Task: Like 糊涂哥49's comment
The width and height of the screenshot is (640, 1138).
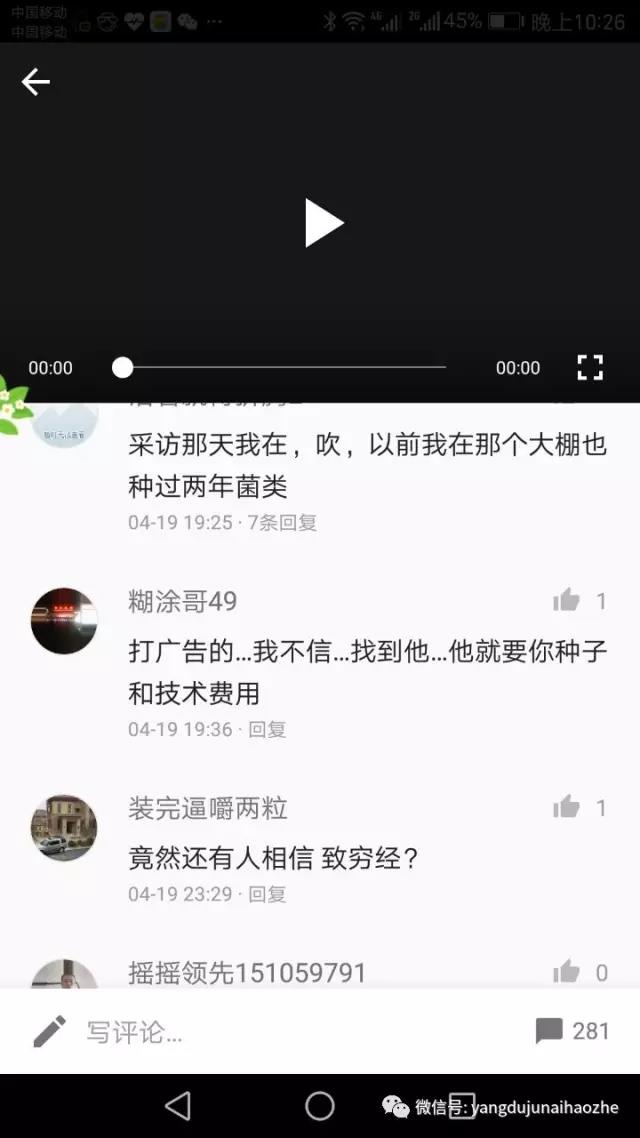Action: (567, 600)
